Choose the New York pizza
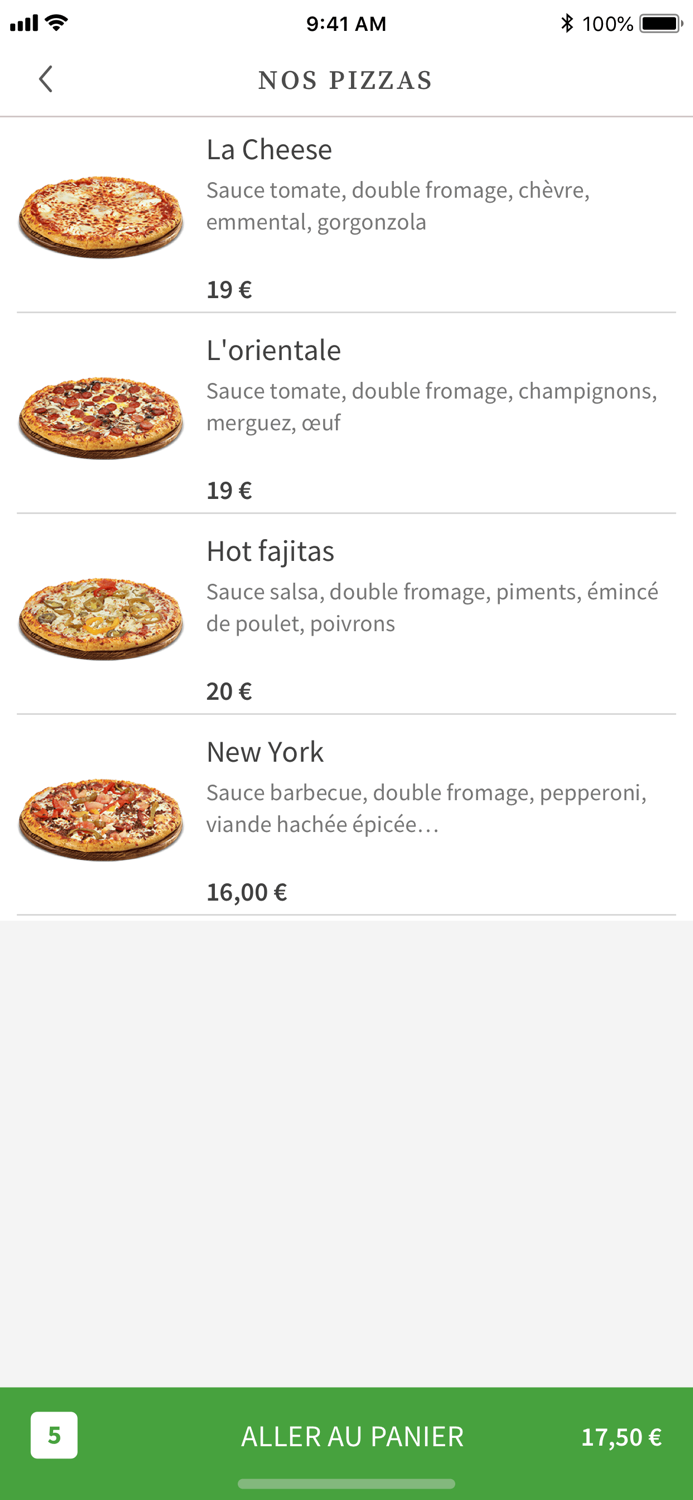Screen dimensions: 693x1500 click(x=346, y=816)
